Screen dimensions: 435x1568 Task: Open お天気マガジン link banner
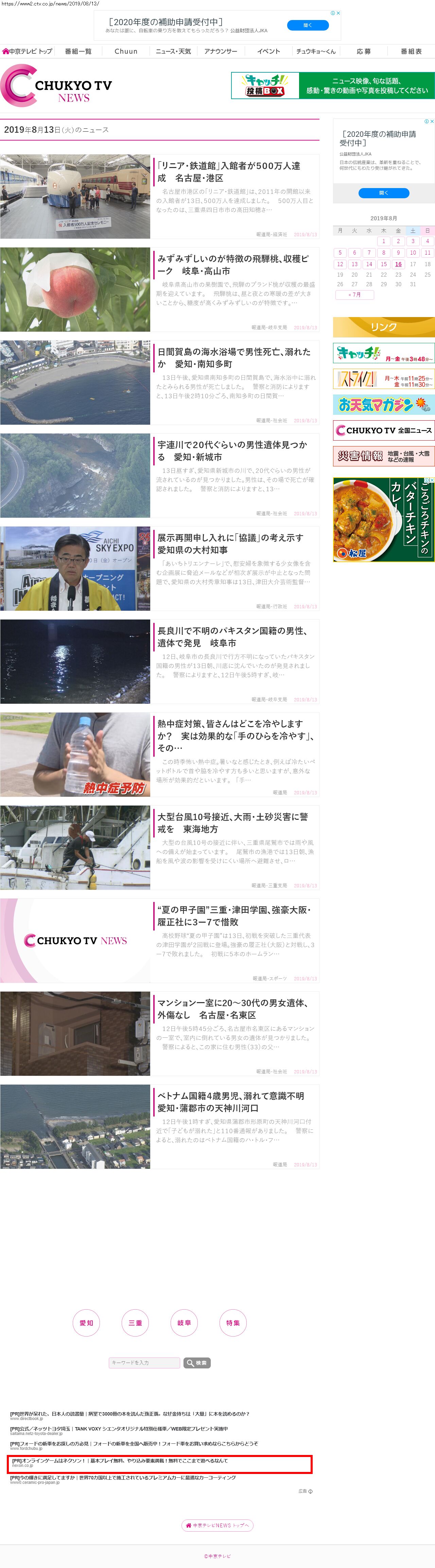point(383,404)
